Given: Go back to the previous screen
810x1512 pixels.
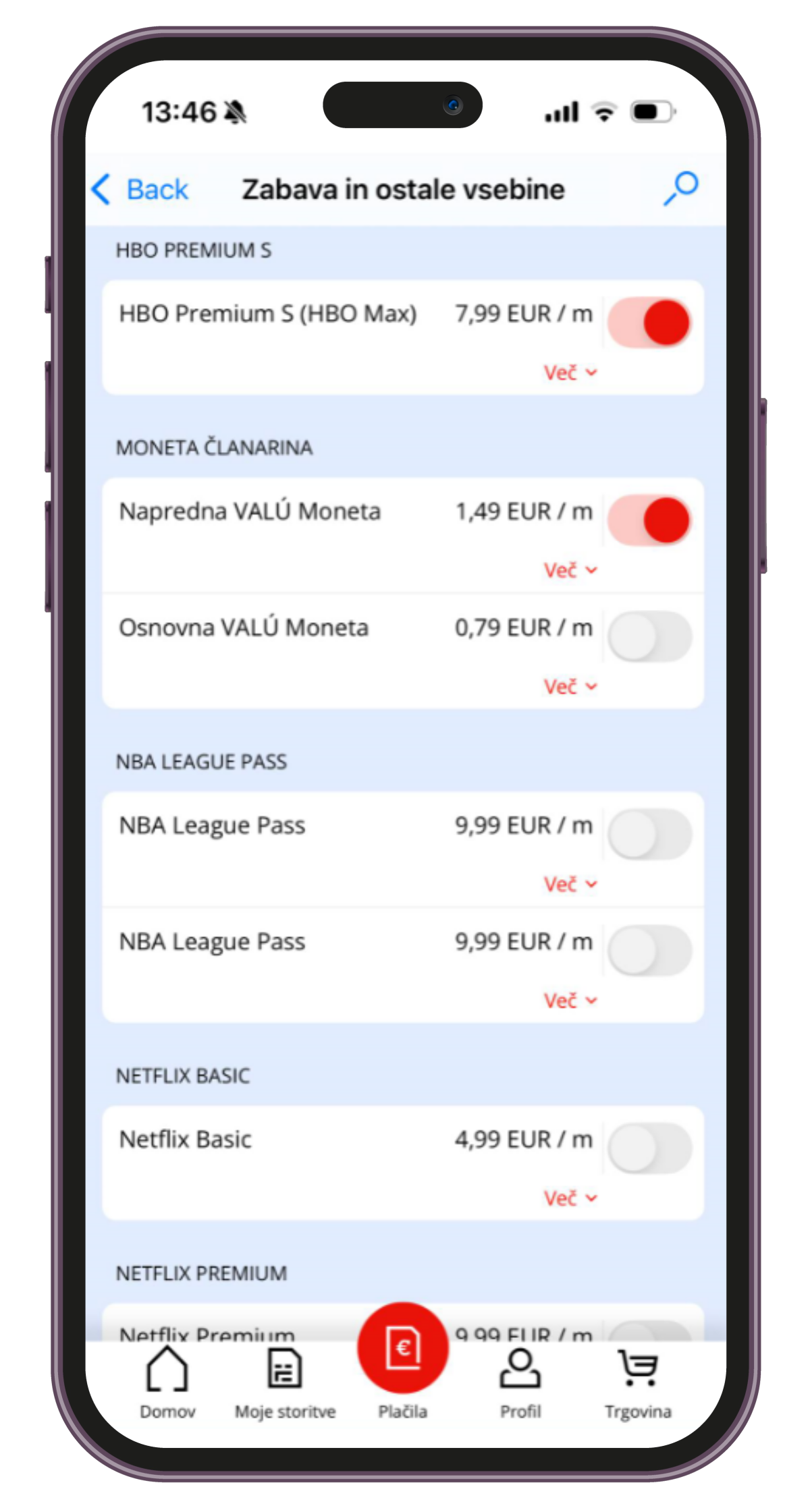Looking at the screenshot, I should [140, 190].
